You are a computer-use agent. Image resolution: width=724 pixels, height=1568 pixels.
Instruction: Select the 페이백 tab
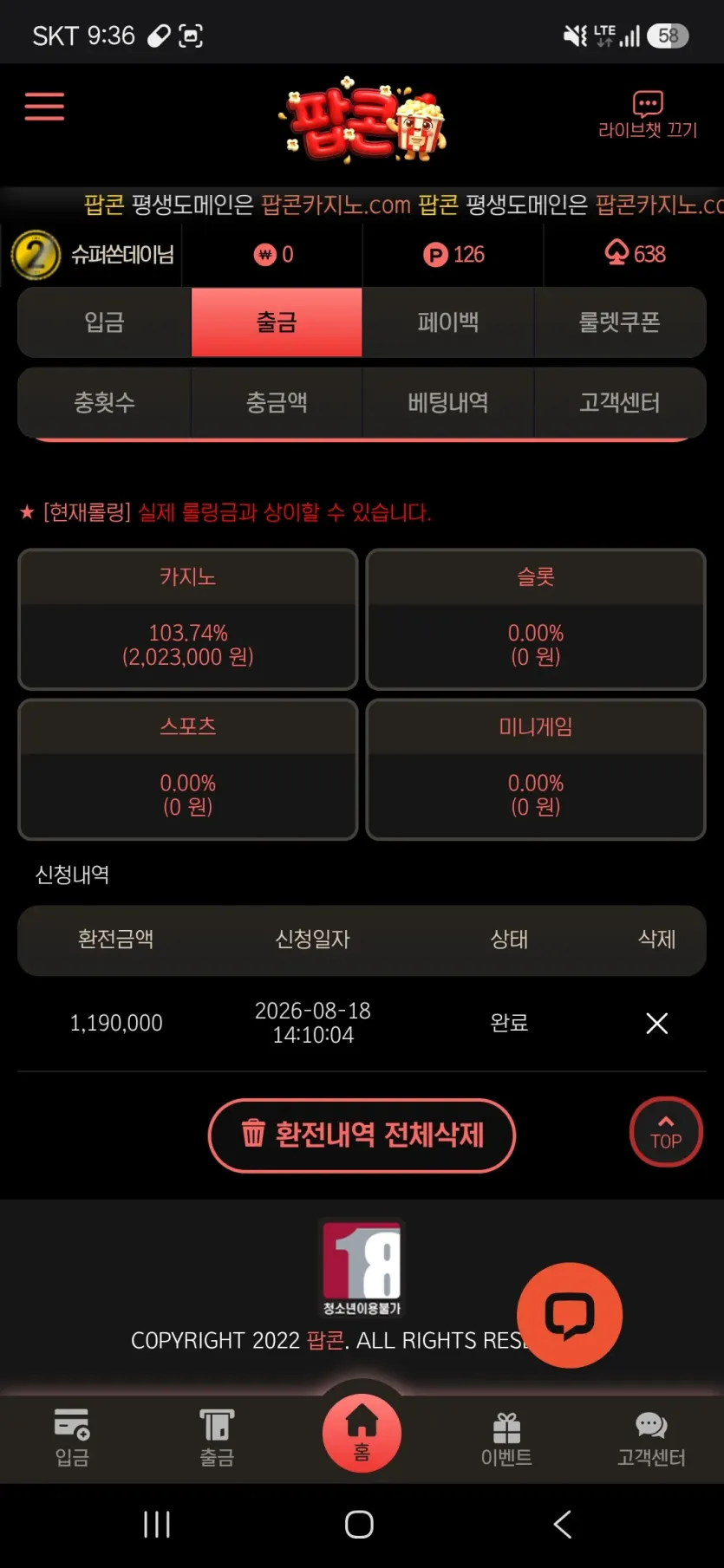447,322
